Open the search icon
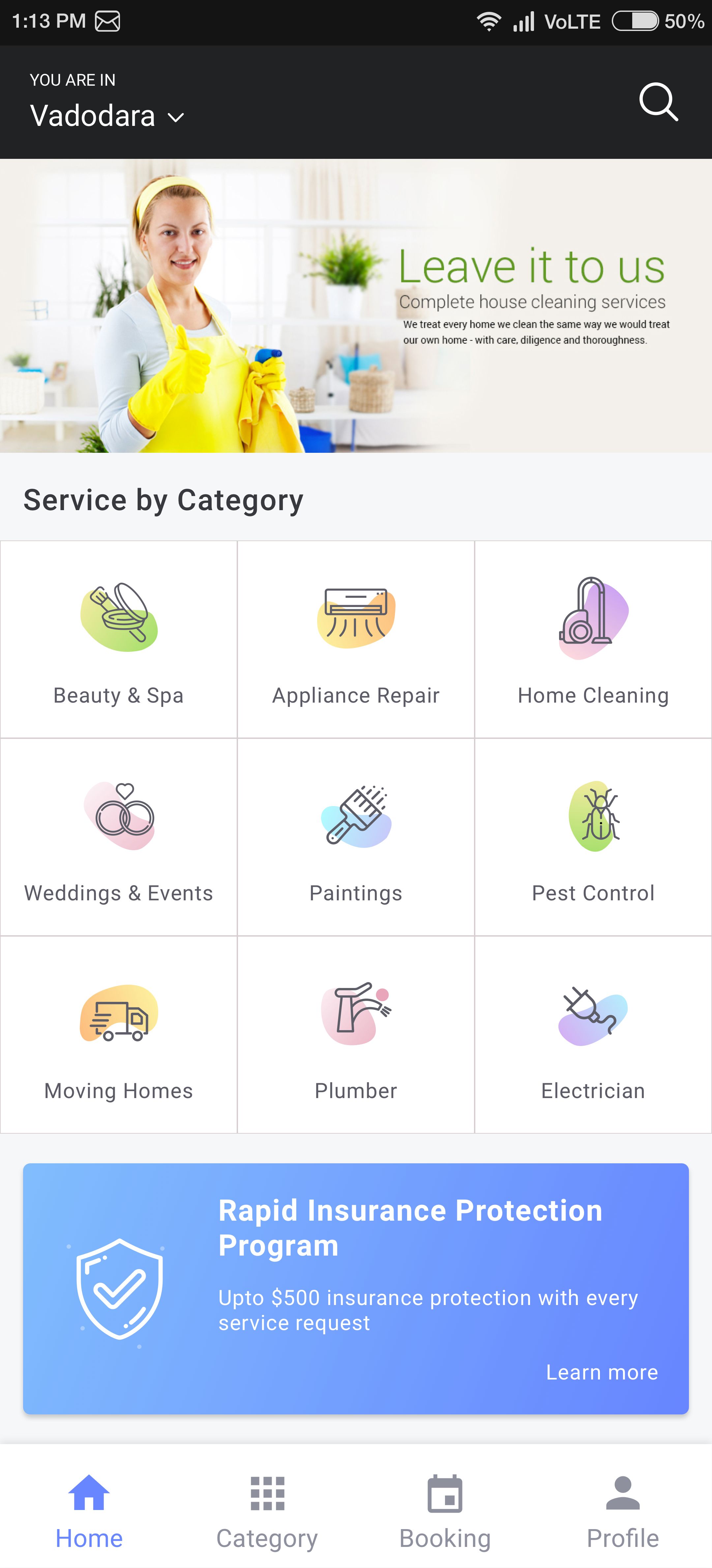The height and width of the screenshot is (1568, 712). pyautogui.click(x=658, y=102)
